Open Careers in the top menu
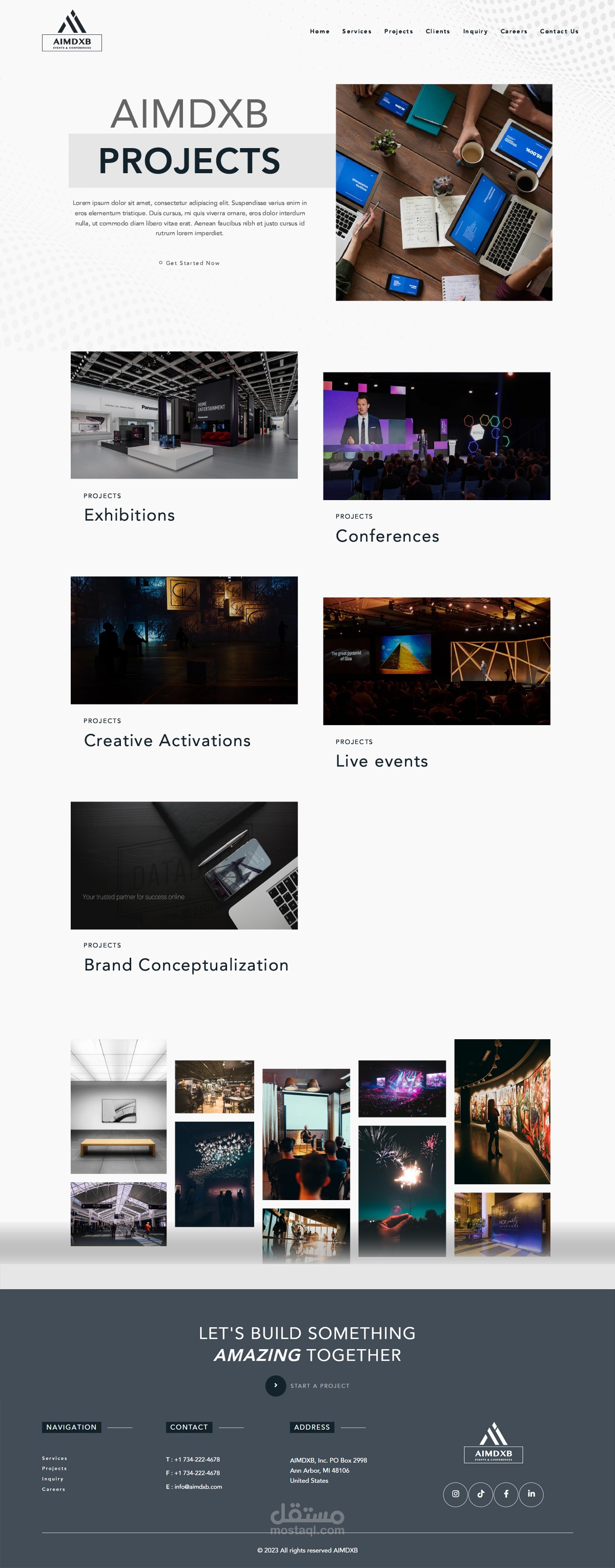Screen dimensions: 615x1568 point(514,31)
